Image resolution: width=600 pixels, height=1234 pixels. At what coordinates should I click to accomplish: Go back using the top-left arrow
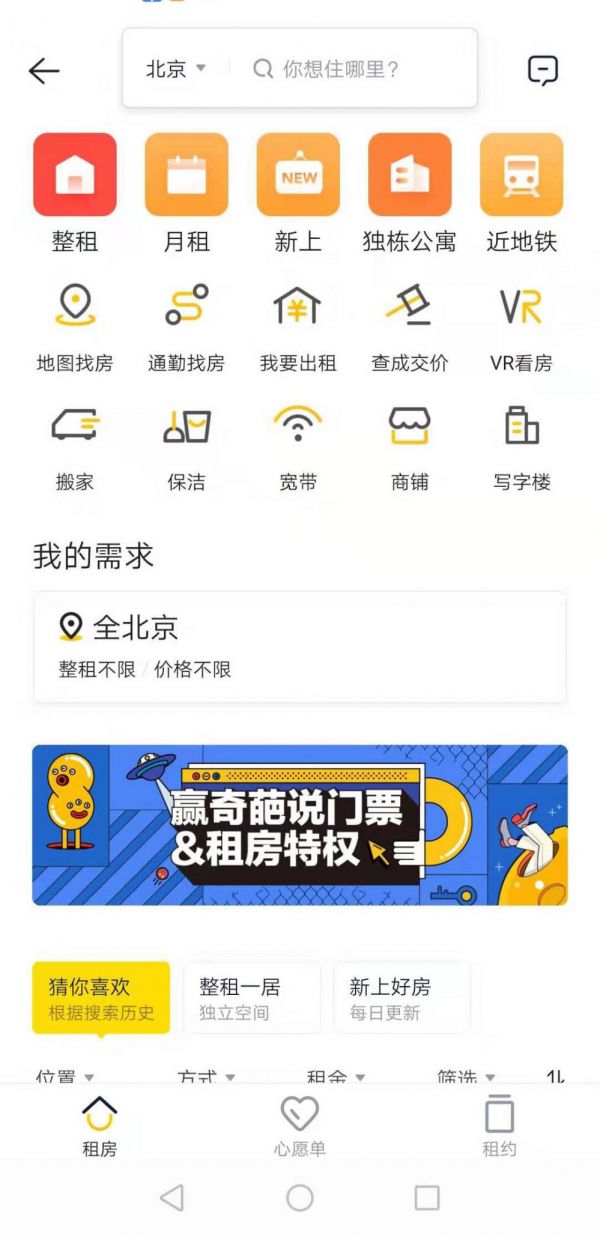44,70
